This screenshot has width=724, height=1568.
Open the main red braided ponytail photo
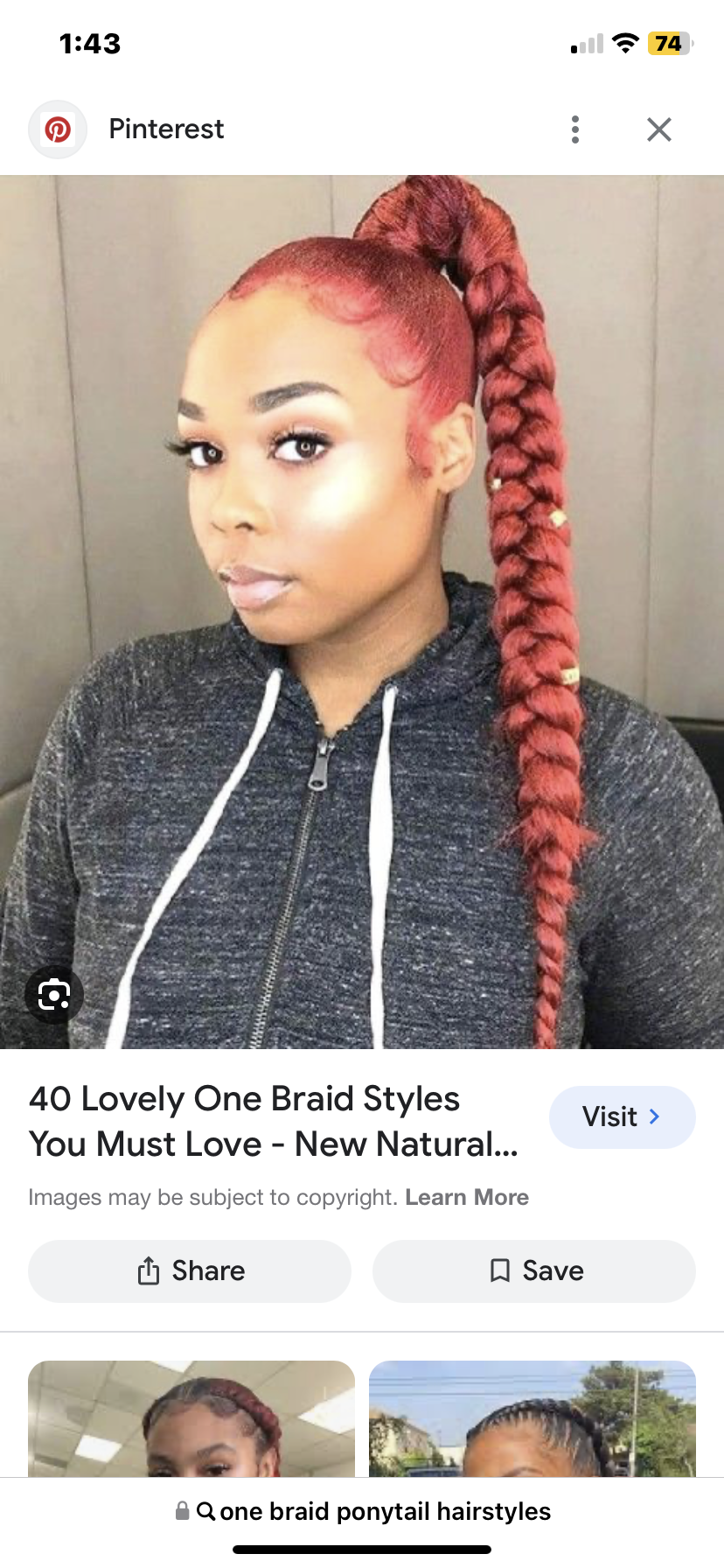coord(362,612)
